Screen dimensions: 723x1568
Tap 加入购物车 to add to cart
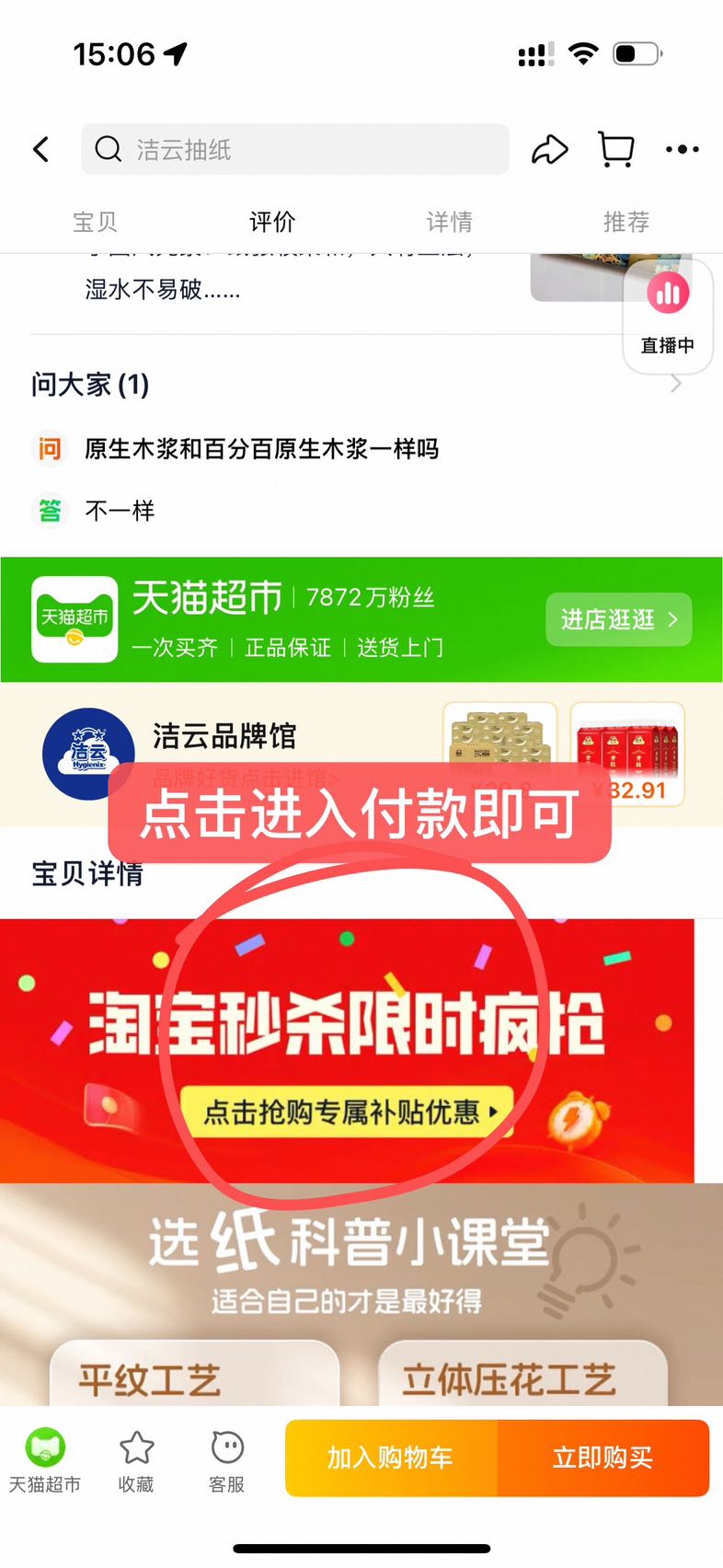coord(391,1458)
